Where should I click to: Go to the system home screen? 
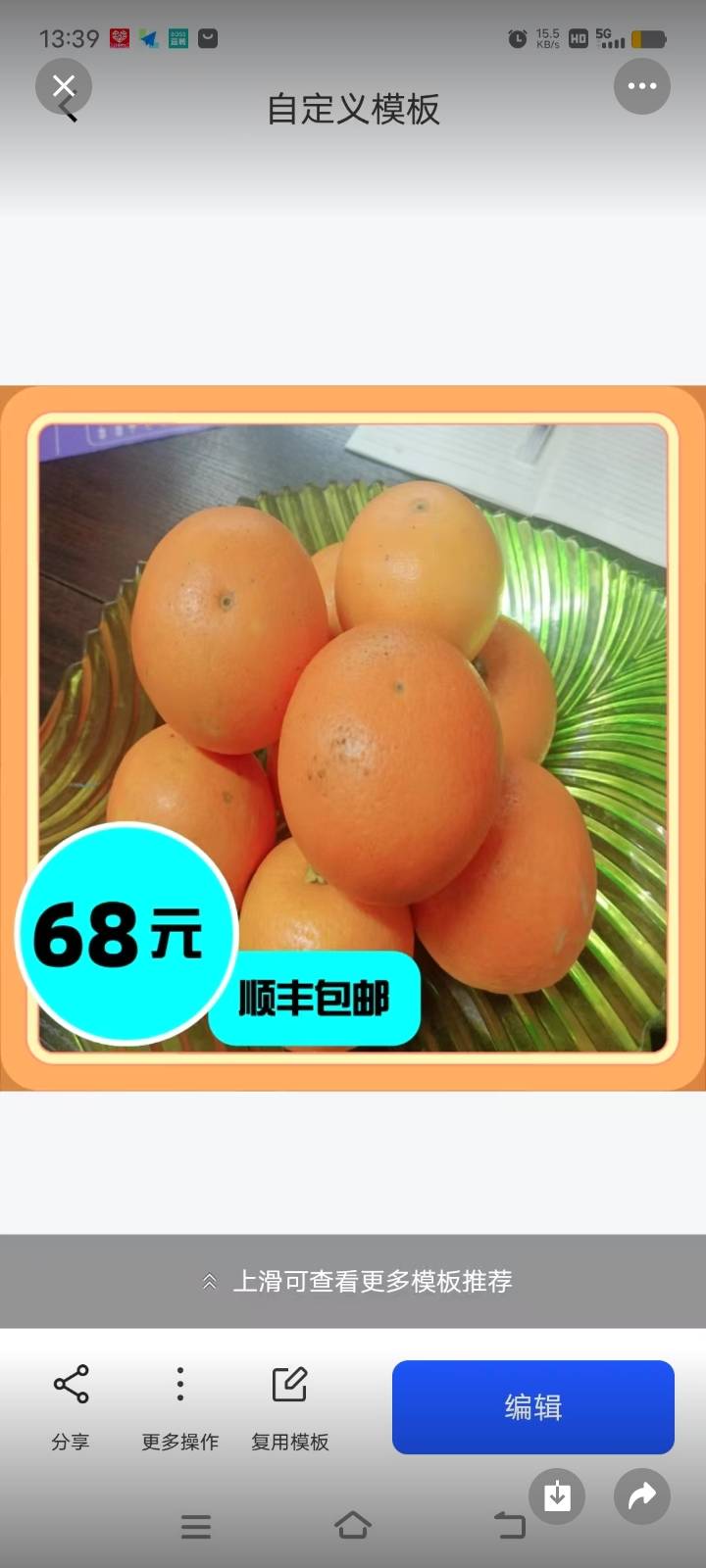point(353,1526)
